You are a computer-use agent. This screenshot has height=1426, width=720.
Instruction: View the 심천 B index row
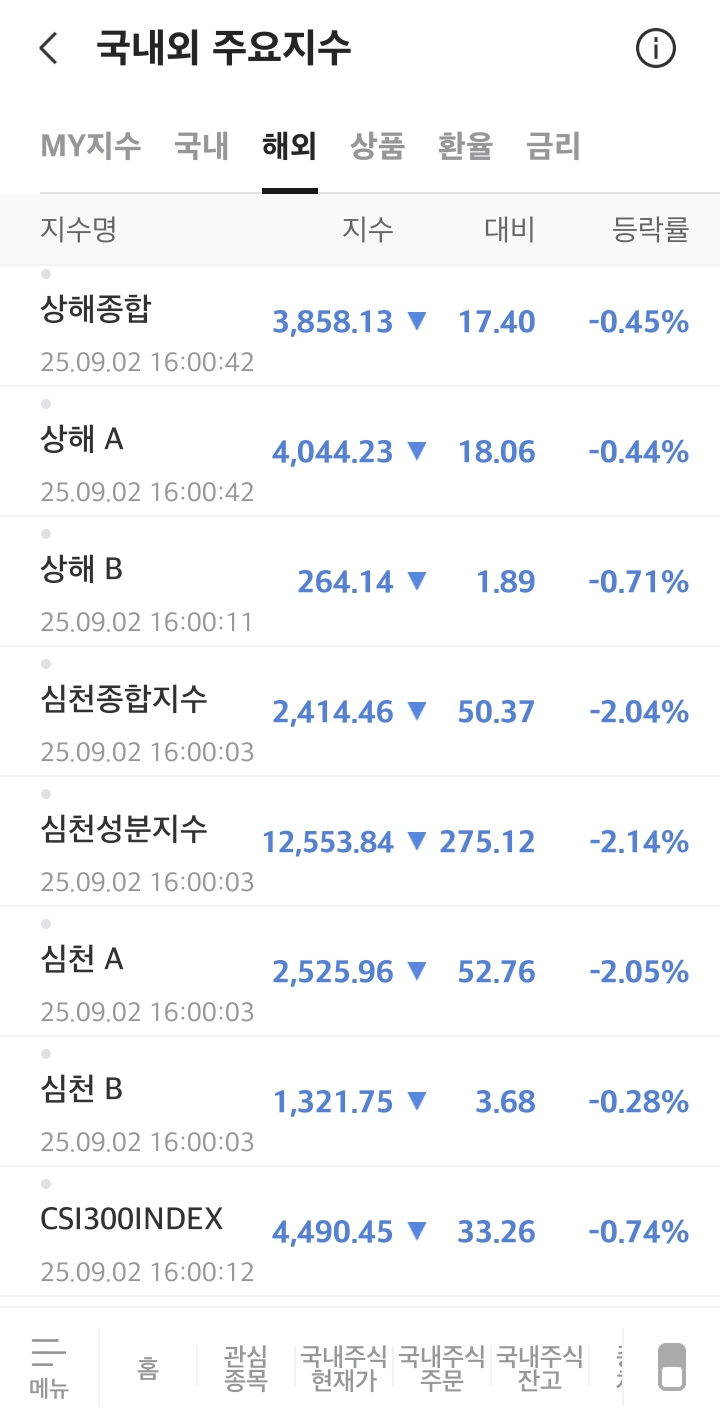click(x=360, y=1102)
